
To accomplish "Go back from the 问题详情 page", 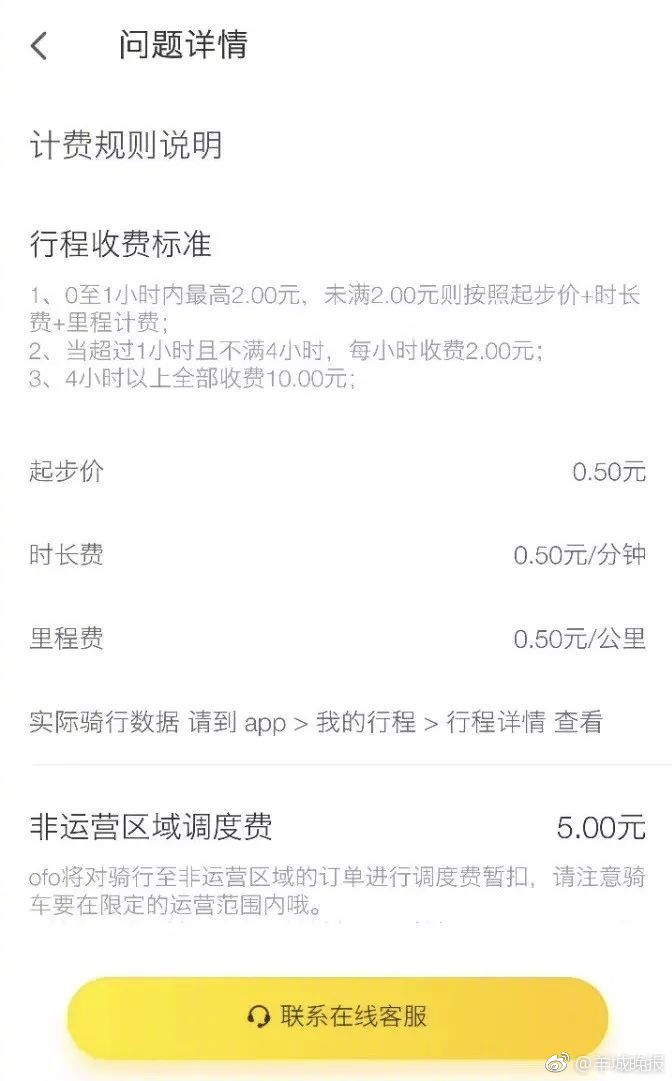I will 39,46.
